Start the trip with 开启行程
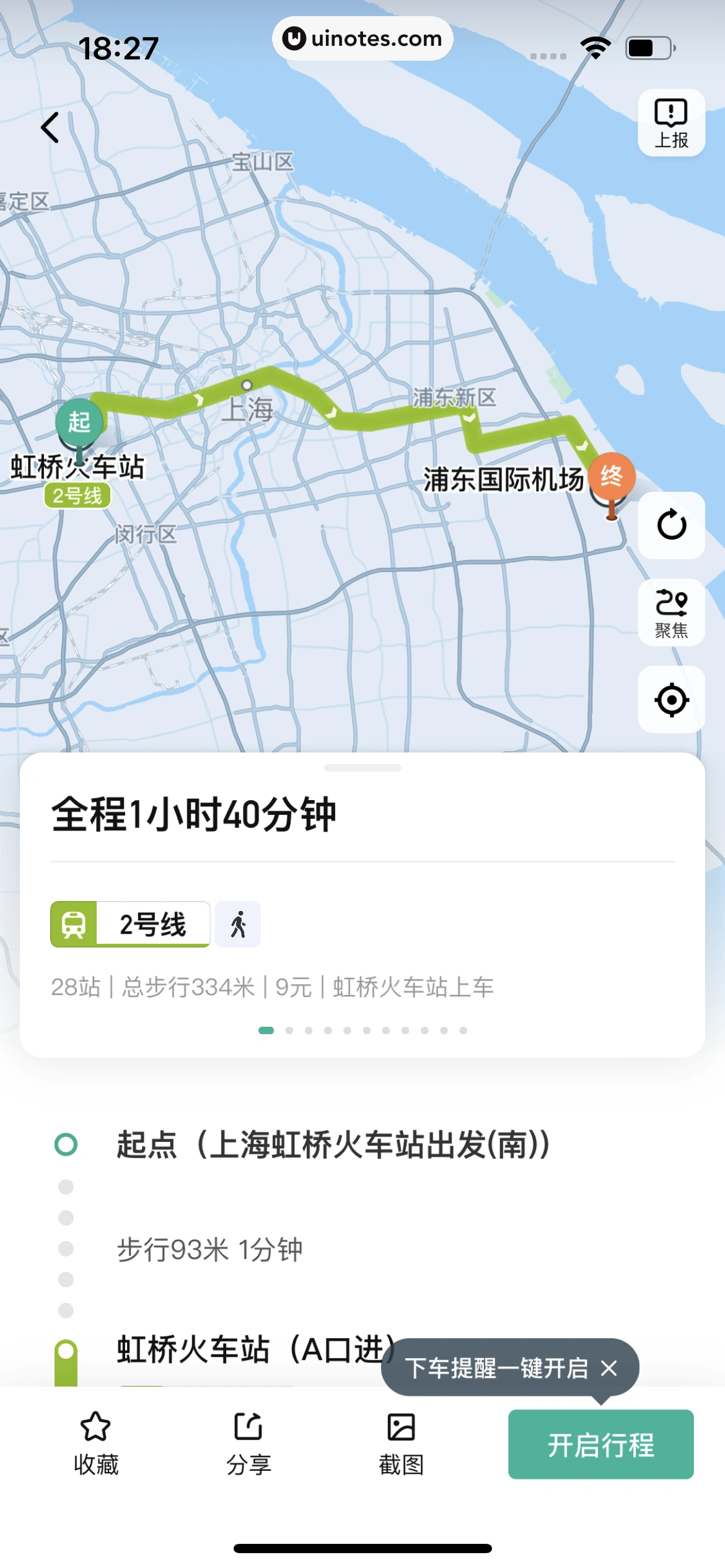725x1568 pixels. coord(600,1444)
